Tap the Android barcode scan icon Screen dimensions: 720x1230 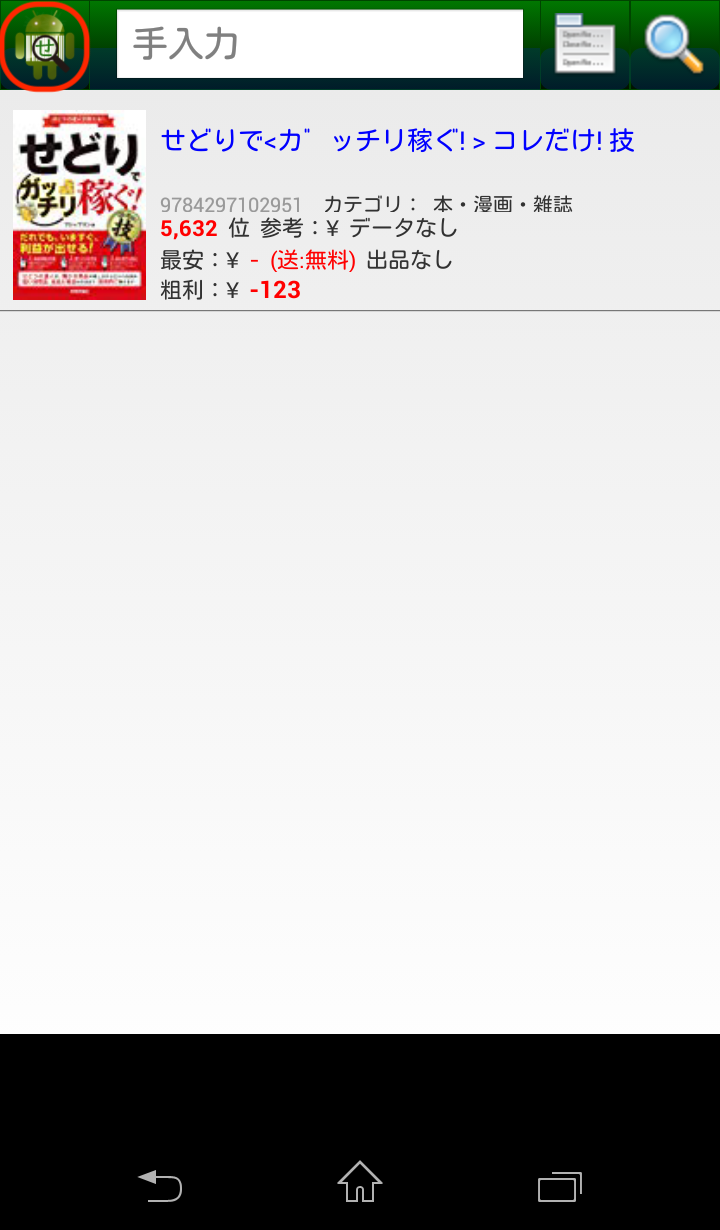pos(45,45)
